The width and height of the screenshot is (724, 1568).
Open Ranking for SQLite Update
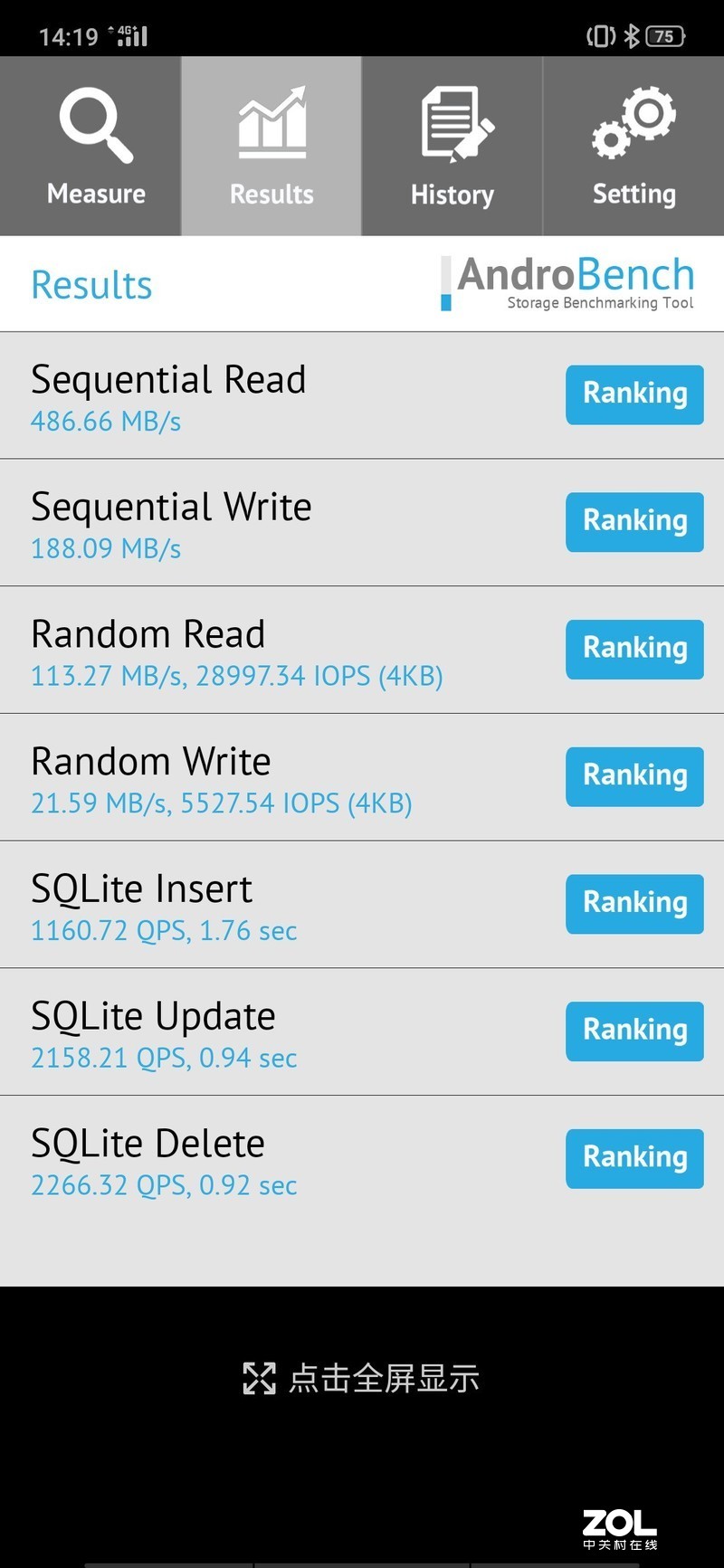coord(634,1031)
